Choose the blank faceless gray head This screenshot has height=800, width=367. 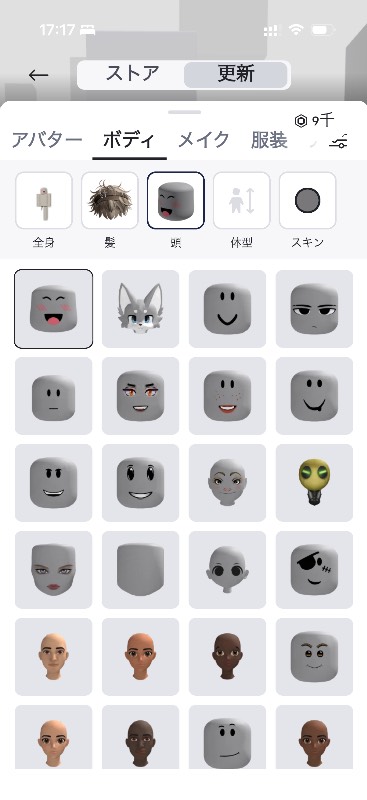click(x=140, y=569)
